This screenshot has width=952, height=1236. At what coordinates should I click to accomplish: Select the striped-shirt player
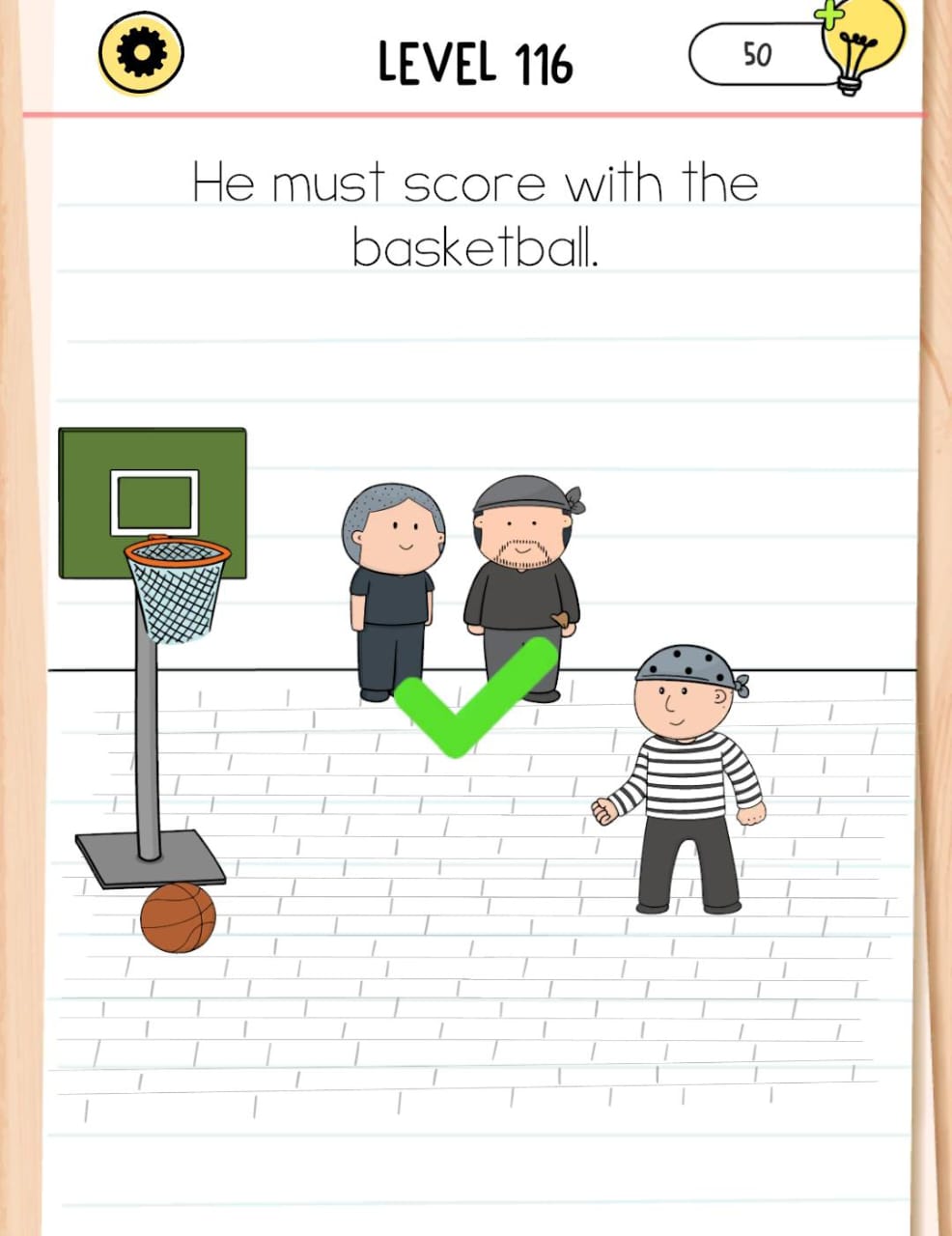pyautogui.click(x=685, y=782)
